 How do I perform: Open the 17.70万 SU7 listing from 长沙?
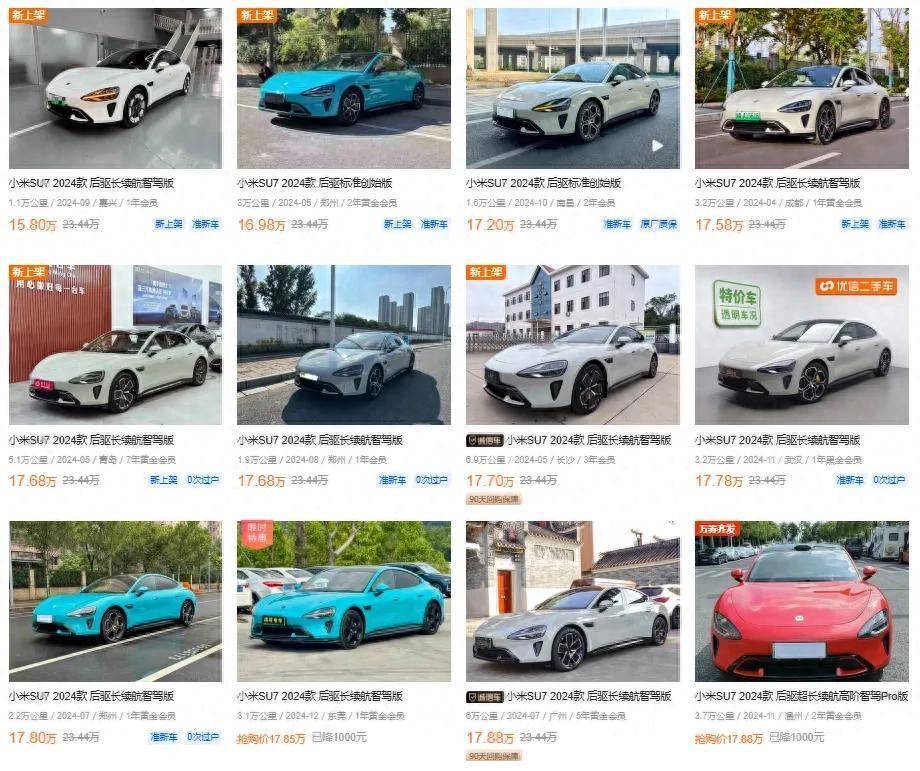coord(572,345)
